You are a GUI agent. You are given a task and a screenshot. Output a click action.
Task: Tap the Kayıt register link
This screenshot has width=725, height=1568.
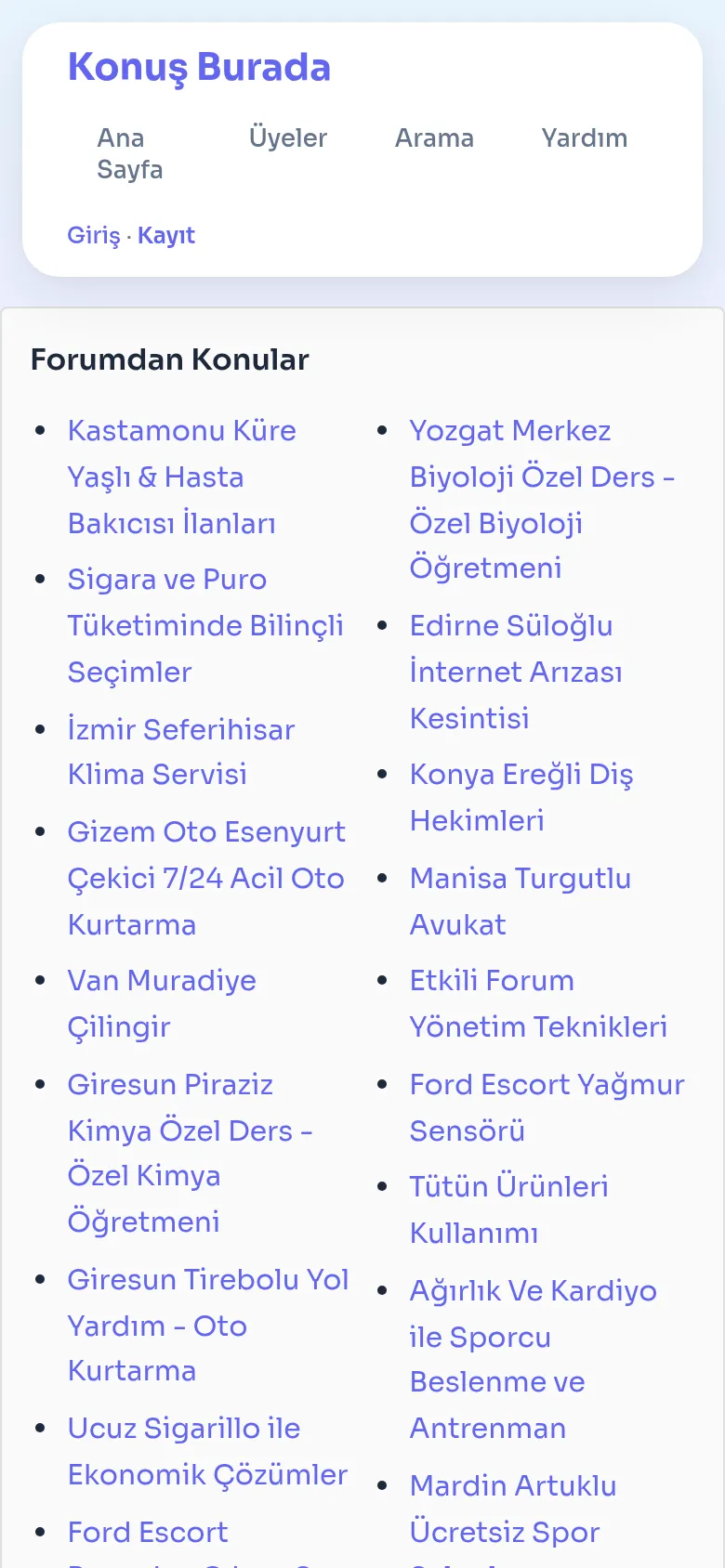(166, 235)
